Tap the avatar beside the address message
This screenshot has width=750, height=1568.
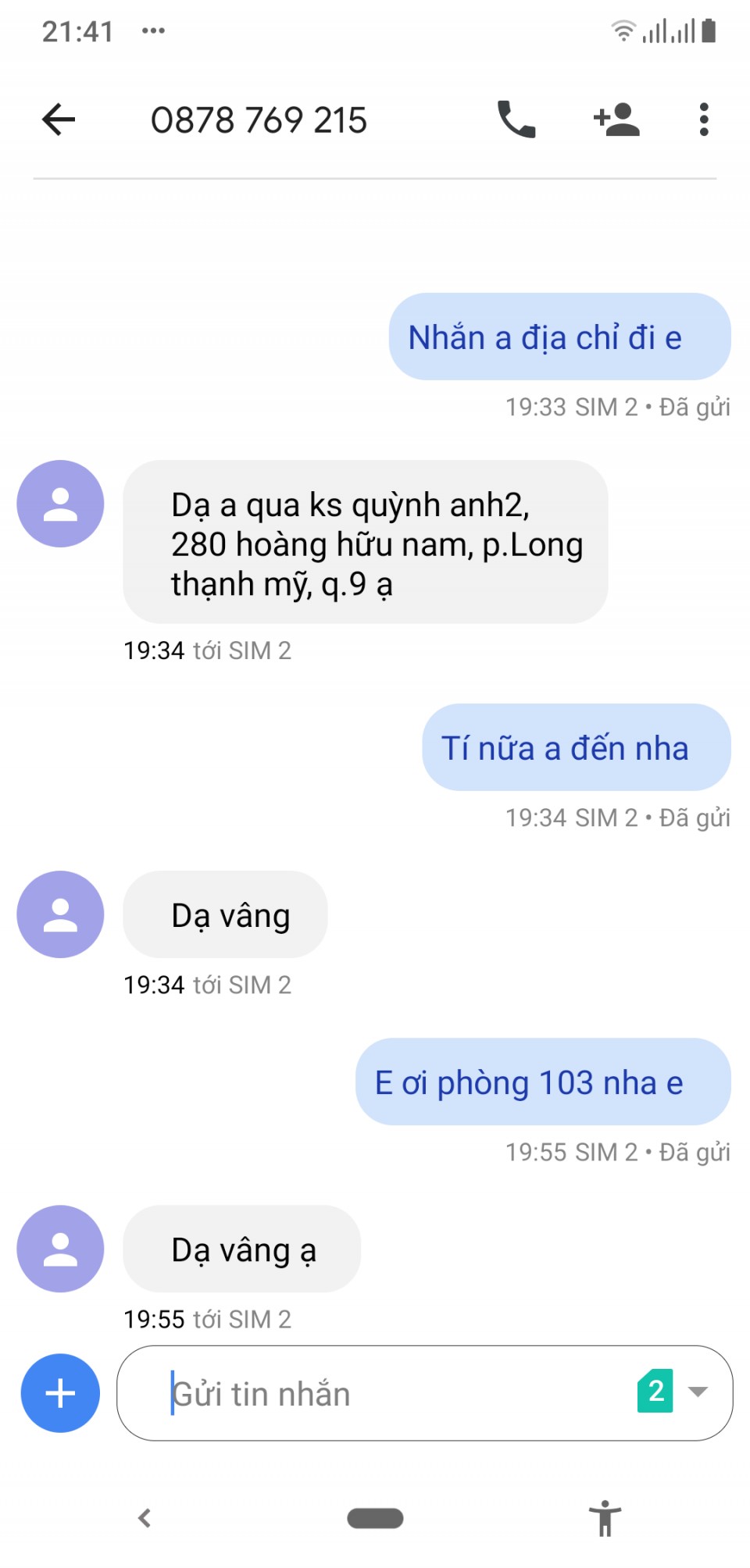[60, 504]
